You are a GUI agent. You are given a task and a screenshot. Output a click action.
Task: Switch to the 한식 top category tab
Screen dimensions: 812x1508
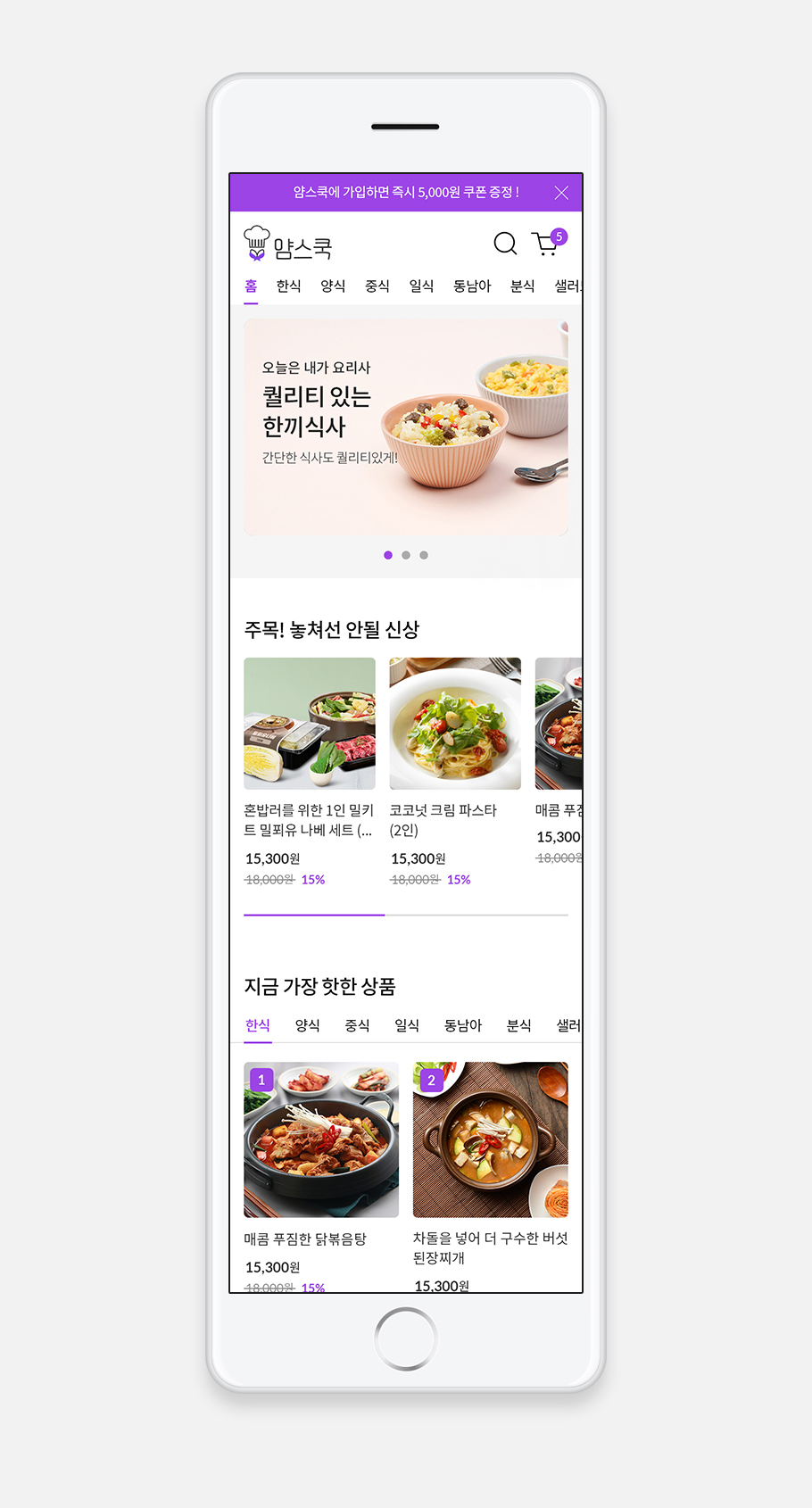[288, 286]
